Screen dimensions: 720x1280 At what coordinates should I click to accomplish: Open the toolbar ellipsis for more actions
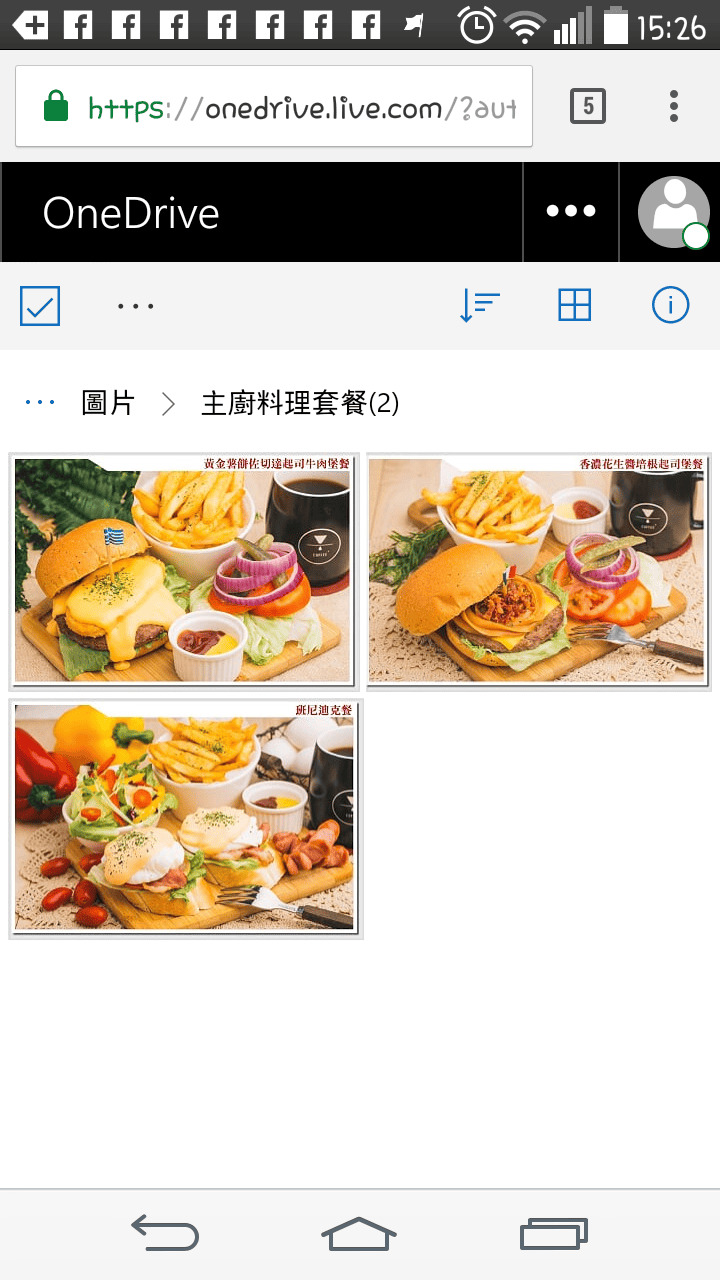tap(135, 305)
